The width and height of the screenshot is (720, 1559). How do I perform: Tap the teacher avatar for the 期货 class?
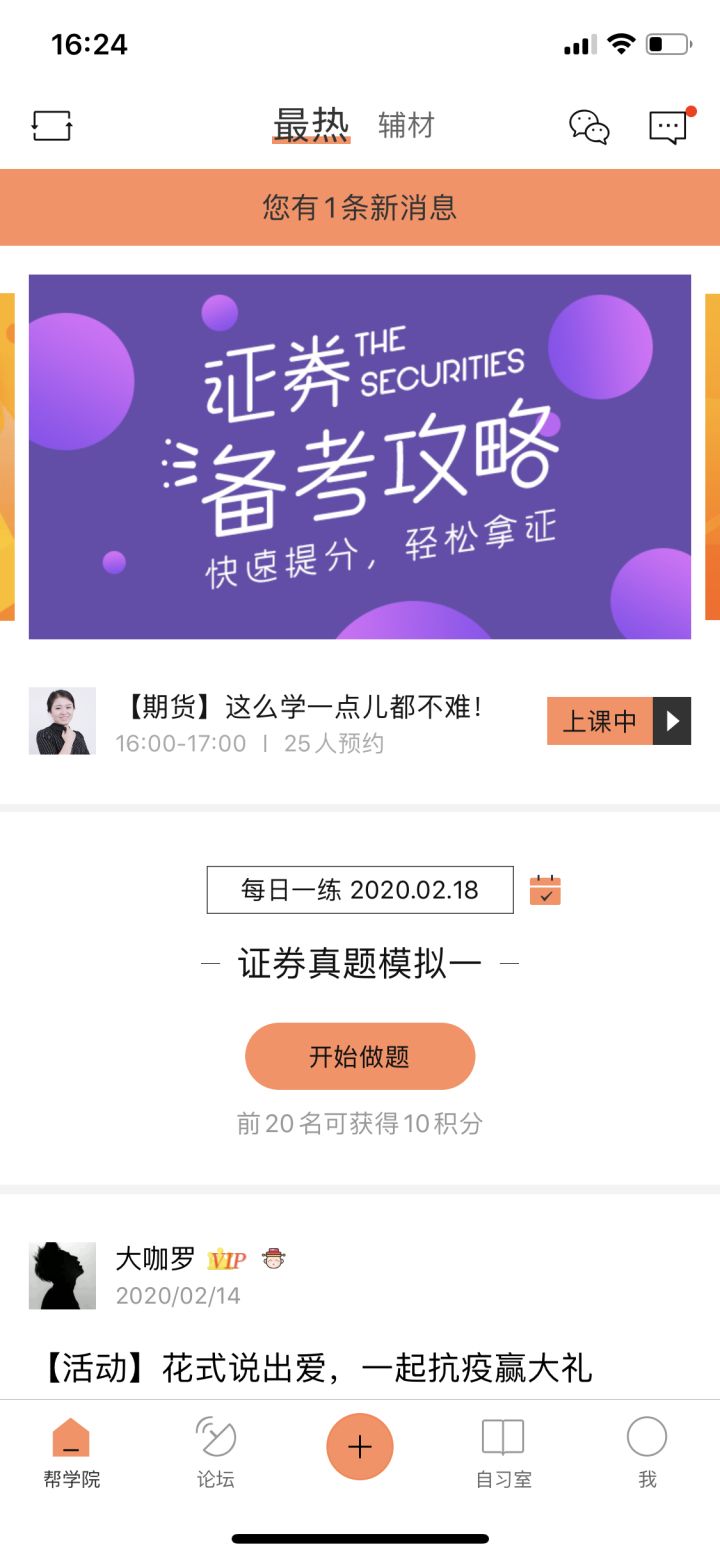click(62, 720)
